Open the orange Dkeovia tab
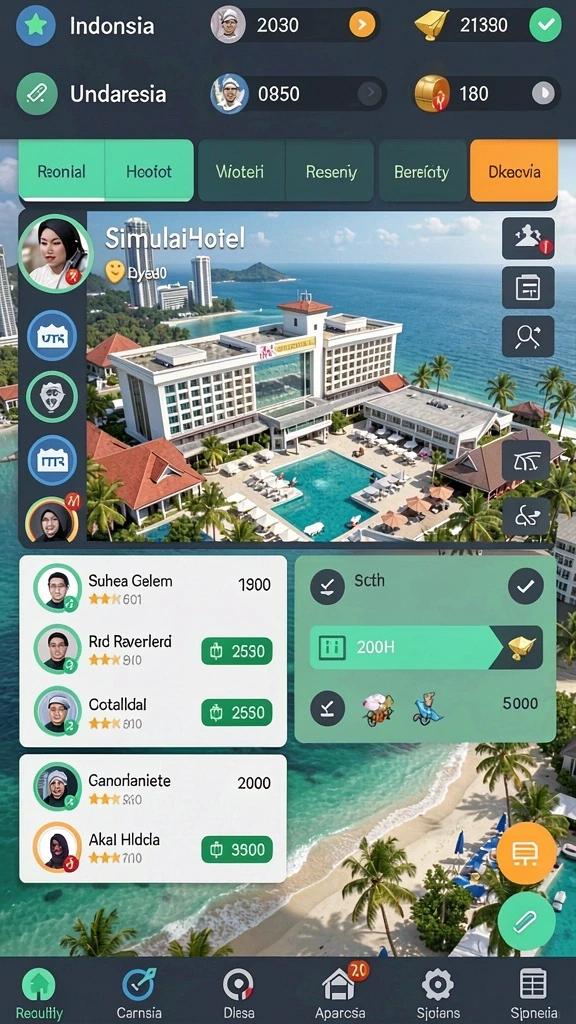This screenshot has height=1024, width=576. 514,171
